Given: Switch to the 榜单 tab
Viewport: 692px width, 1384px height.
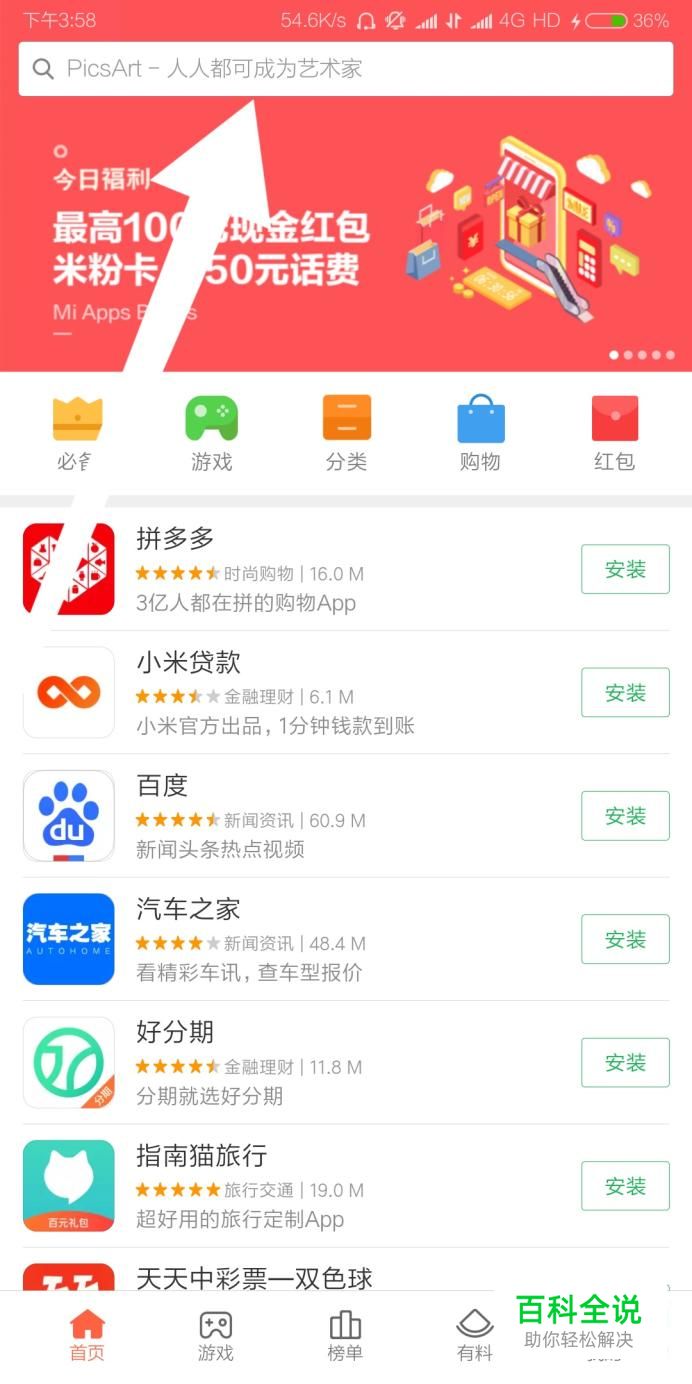Looking at the screenshot, I should 345,1336.
